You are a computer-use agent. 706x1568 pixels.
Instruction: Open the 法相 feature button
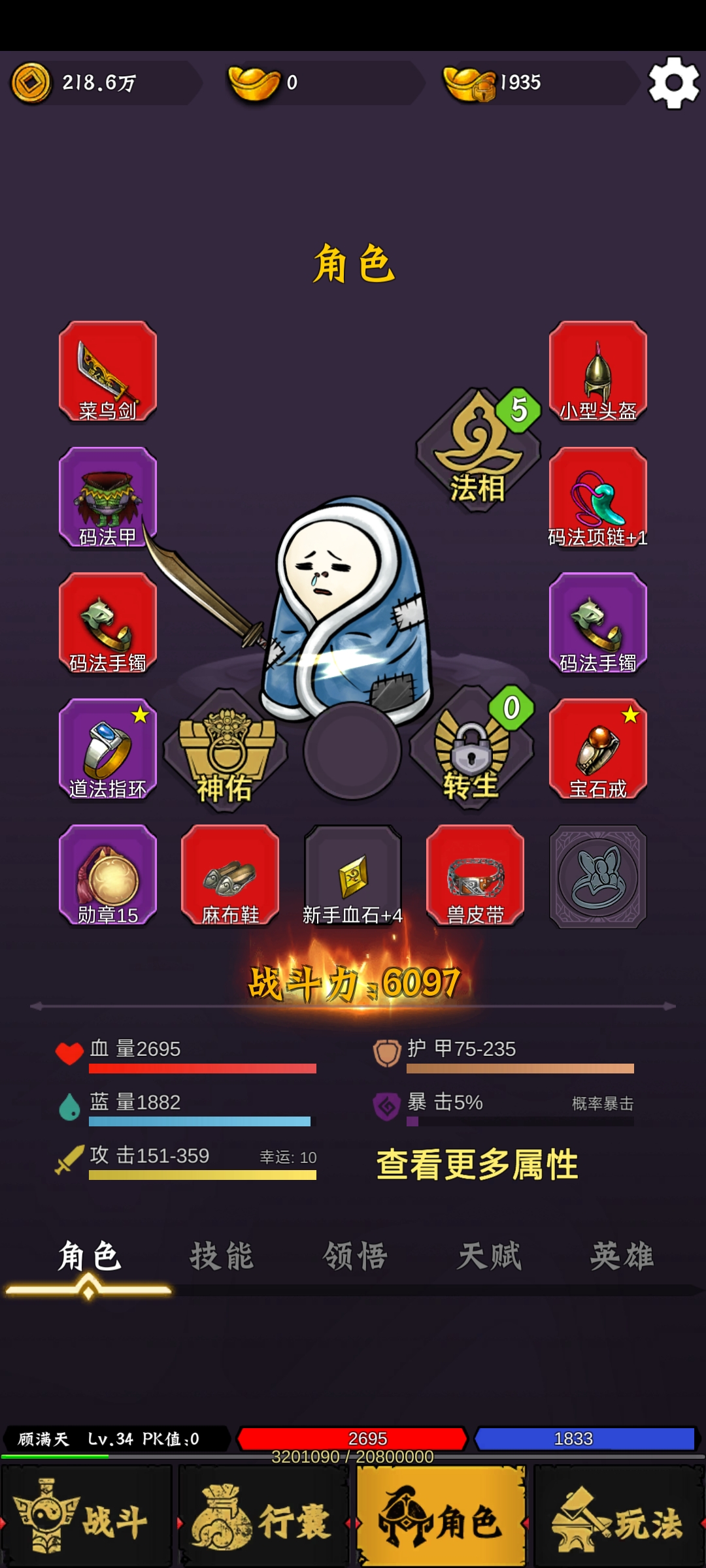click(x=479, y=450)
